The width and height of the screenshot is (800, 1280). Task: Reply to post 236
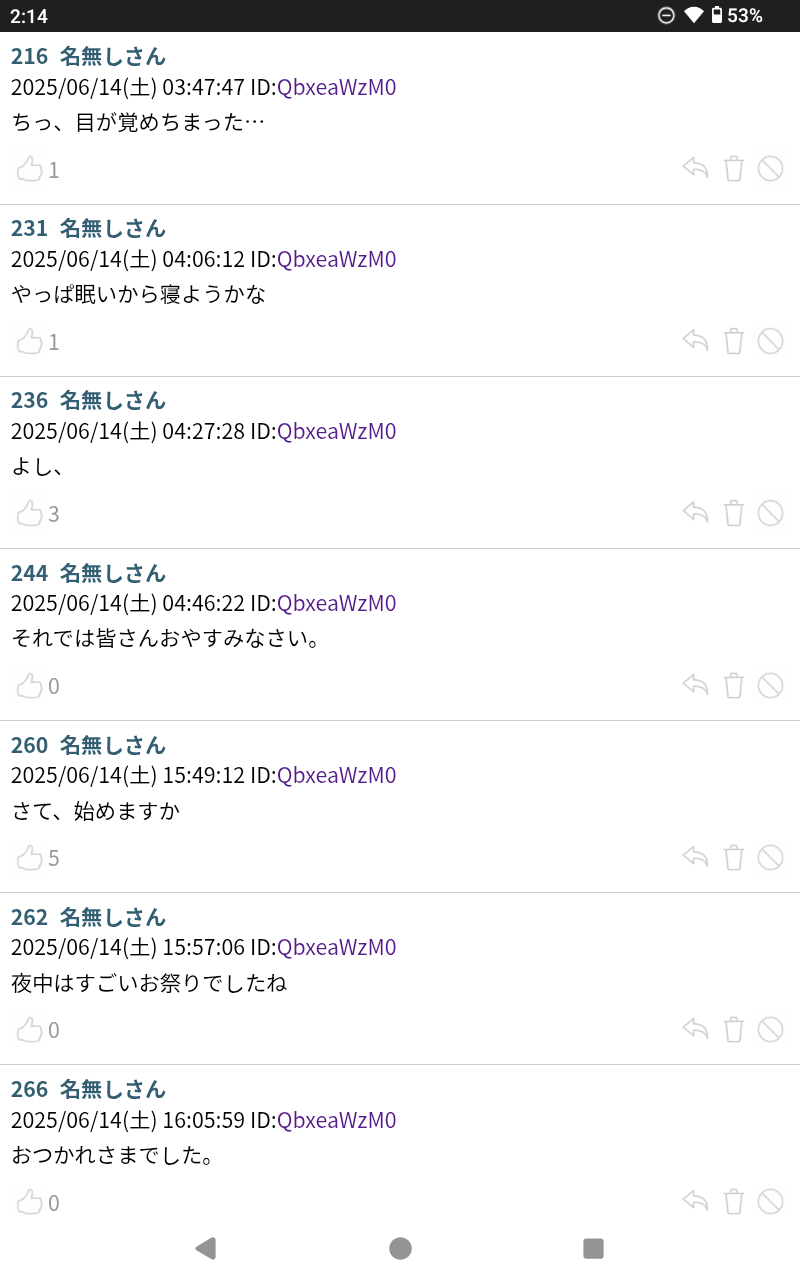(x=696, y=513)
